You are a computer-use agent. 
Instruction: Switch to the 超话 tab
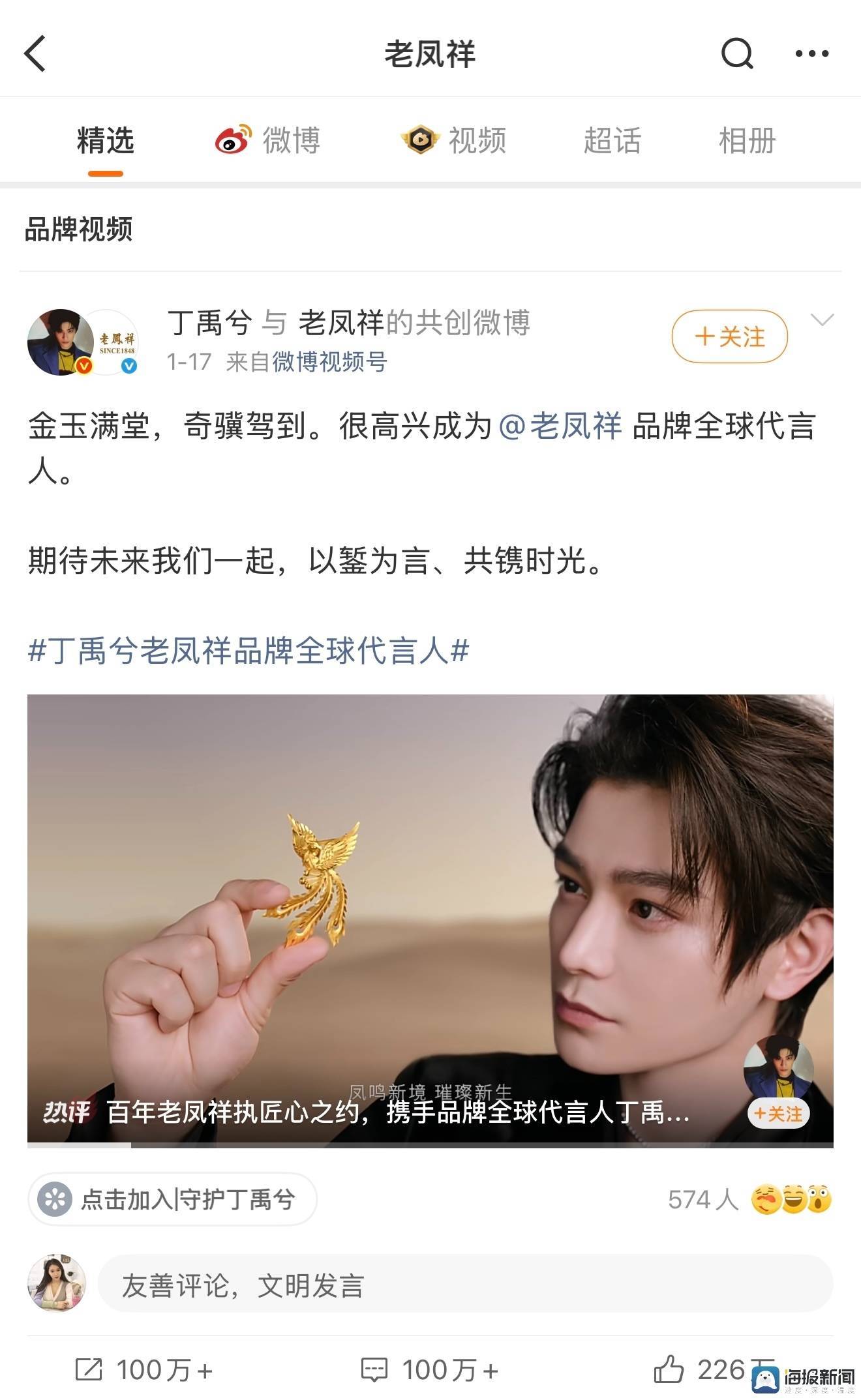click(612, 141)
